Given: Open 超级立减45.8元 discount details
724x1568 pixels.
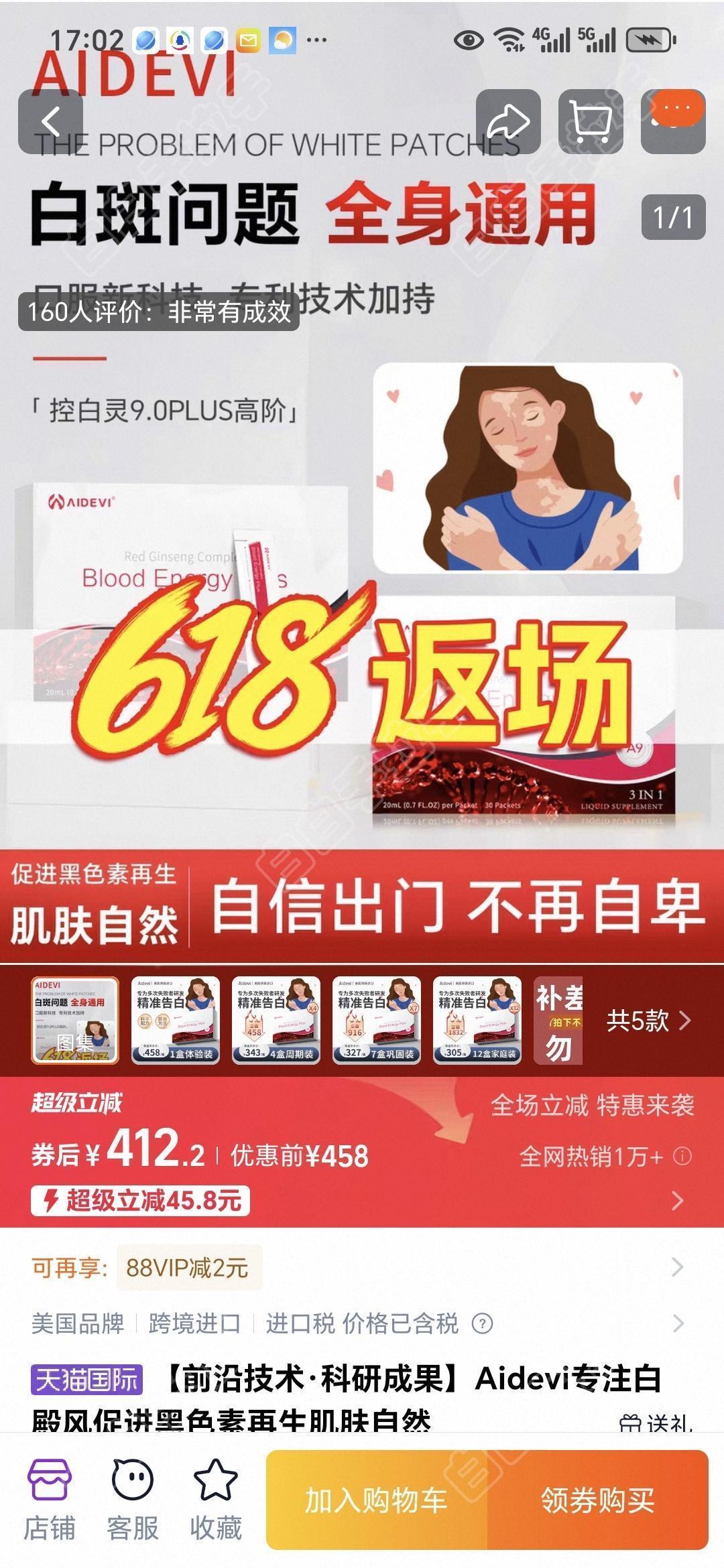Looking at the screenshot, I should coord(141,1200).
